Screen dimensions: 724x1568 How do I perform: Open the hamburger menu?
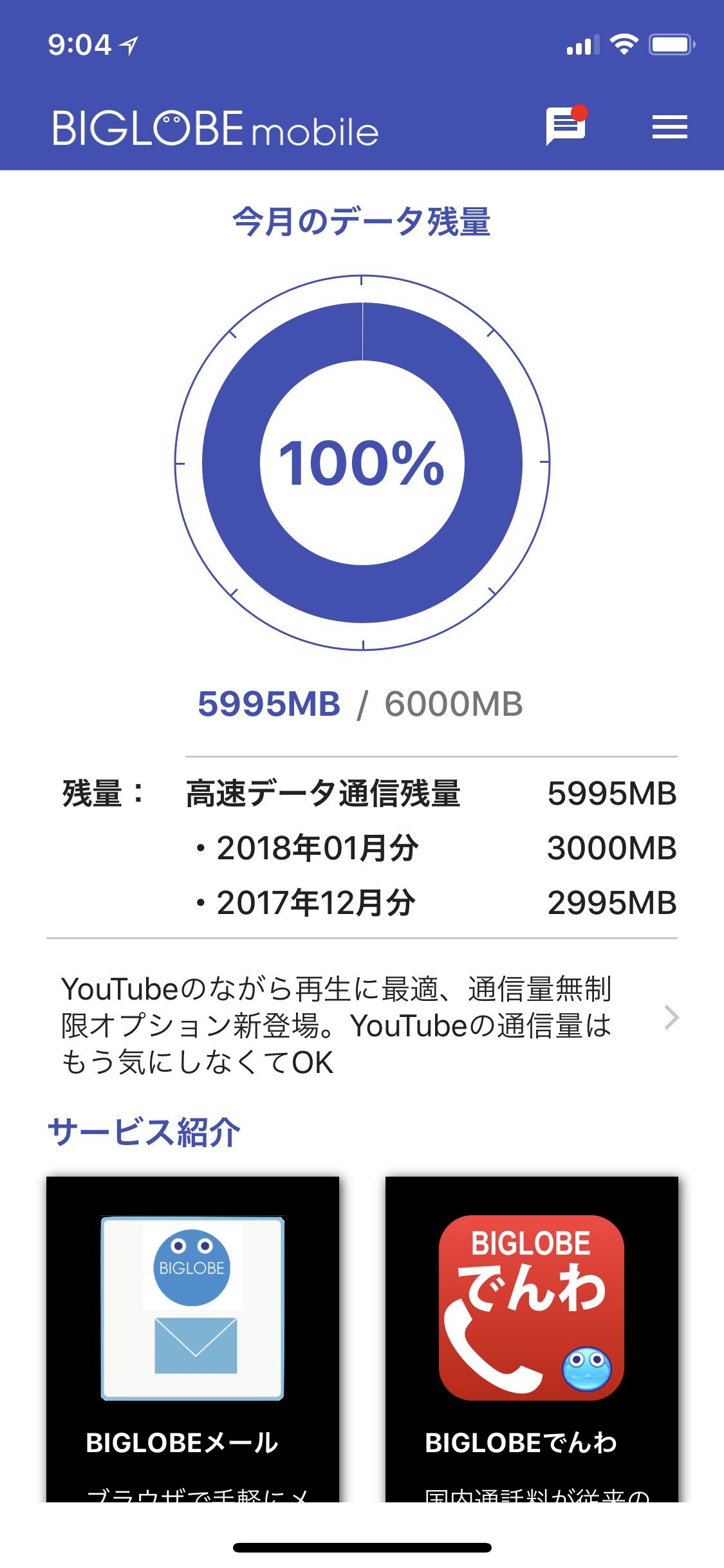tap(669, 127)
